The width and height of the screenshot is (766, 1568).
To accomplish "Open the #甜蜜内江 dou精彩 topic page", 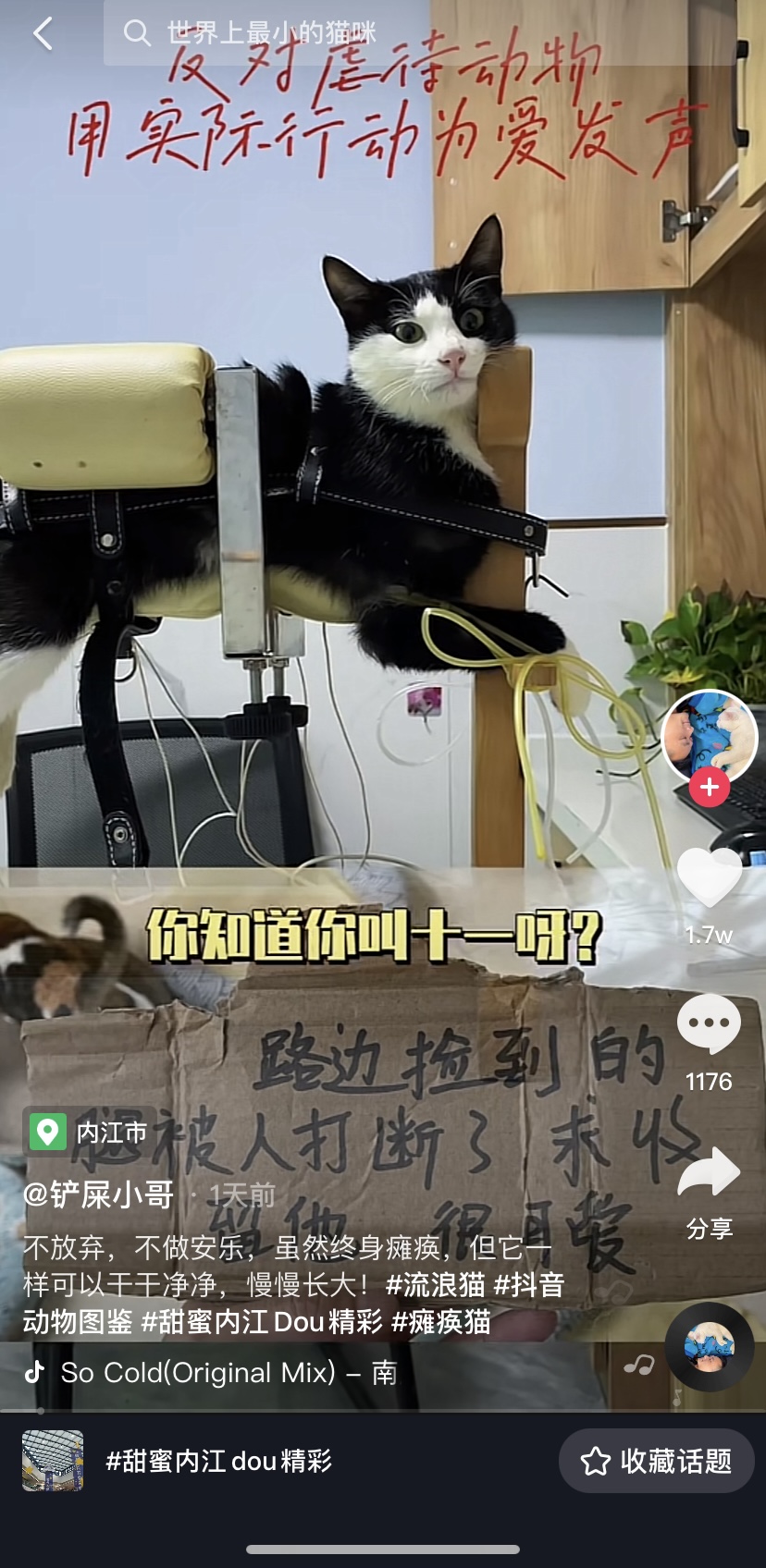I will (x=218, y=1461).
